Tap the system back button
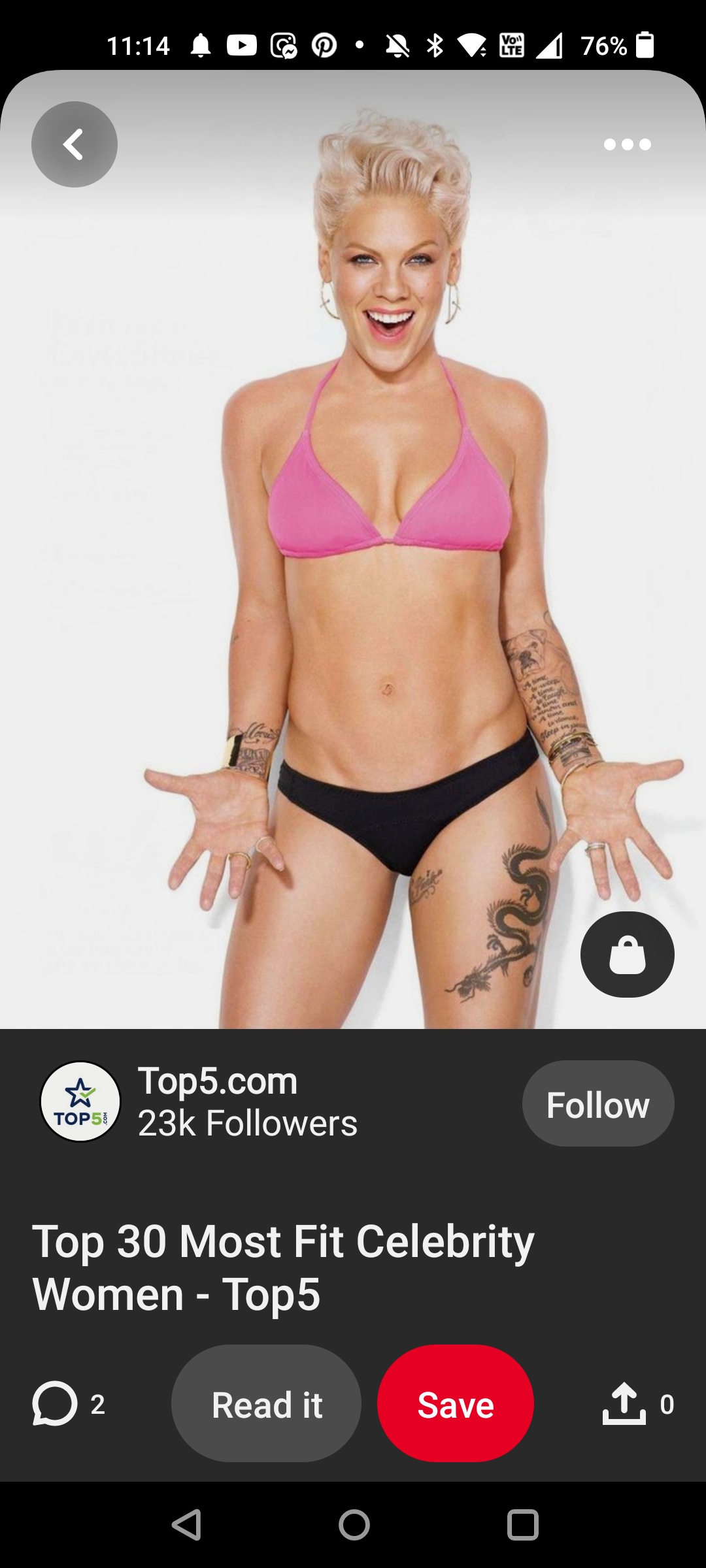Image resolution: width=706 pixels, height=1568 pixels. tap(186, 1525)
